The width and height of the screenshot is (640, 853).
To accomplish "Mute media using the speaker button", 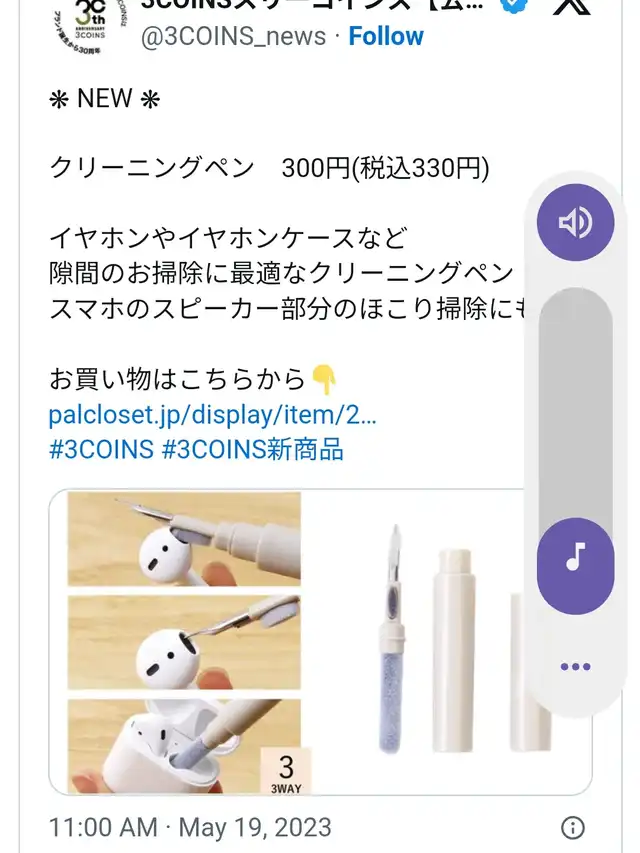I will click(576, 222).
